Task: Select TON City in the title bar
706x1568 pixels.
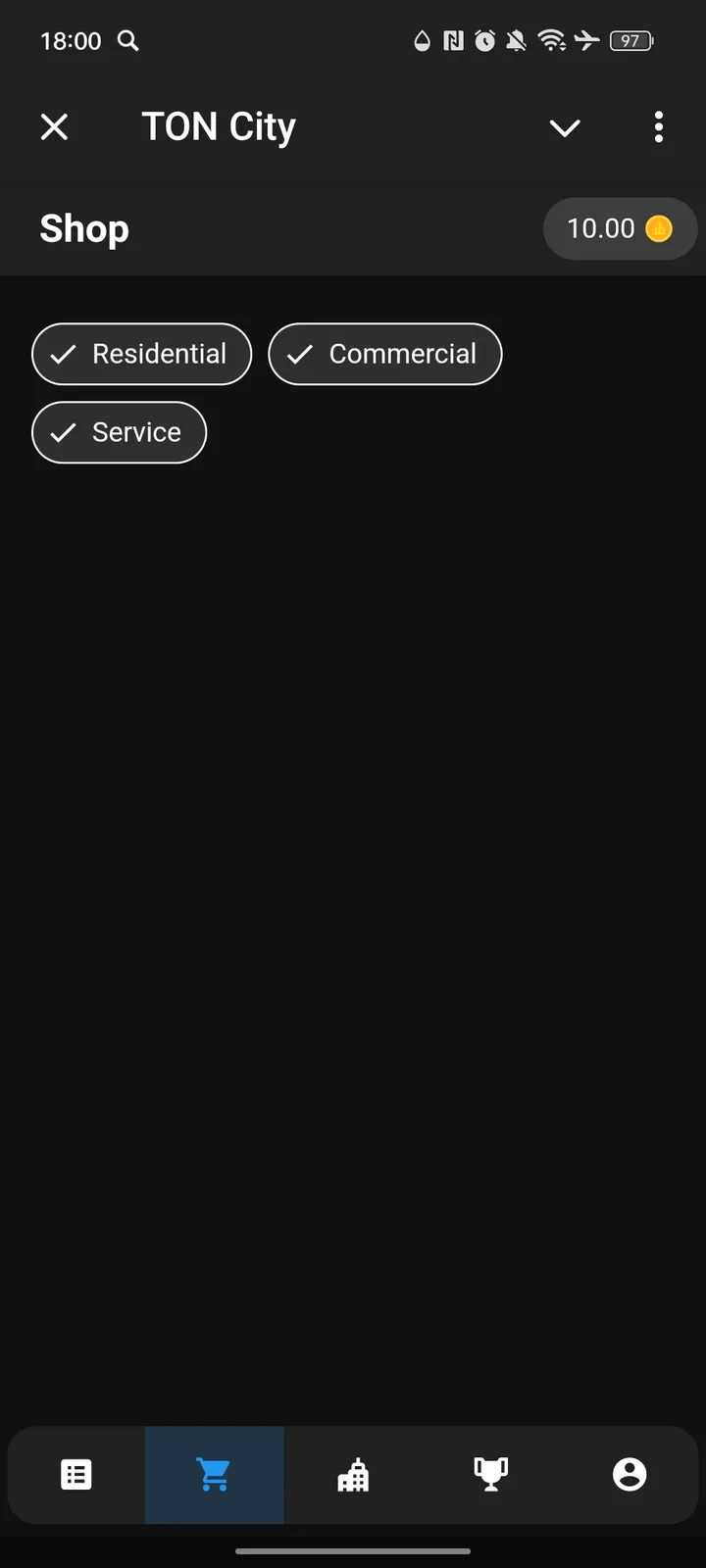Action: [218, 126]
